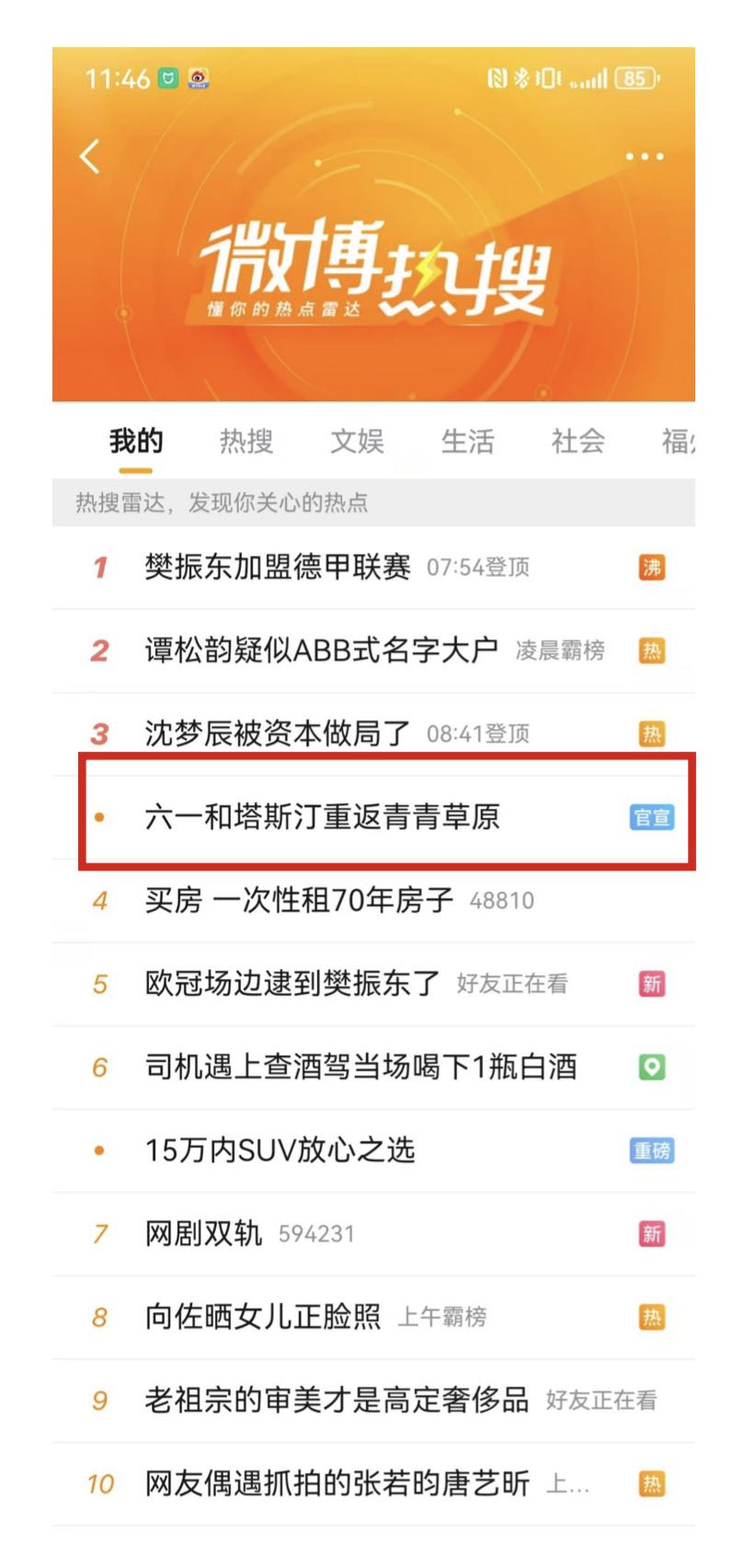Select the 我的 tab
Viewport: 744px width, 1568px height.
(x=136, y=442)
